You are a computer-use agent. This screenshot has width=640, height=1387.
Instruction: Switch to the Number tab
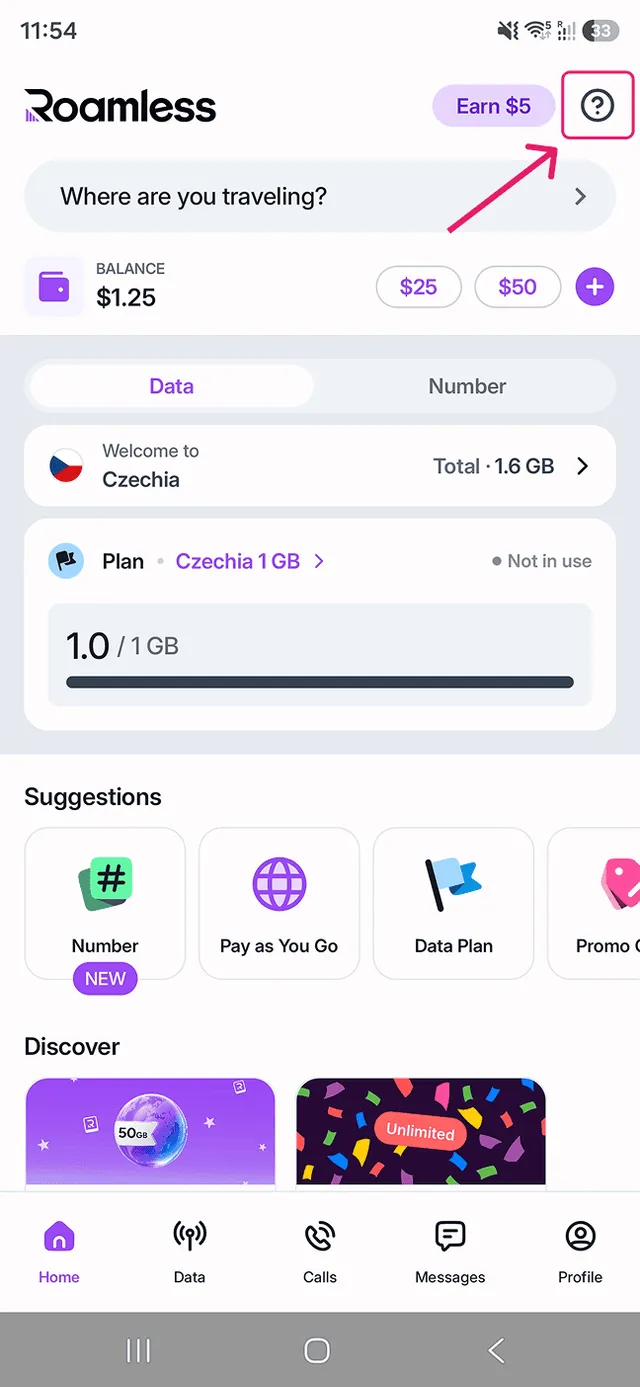click(467, 386)
